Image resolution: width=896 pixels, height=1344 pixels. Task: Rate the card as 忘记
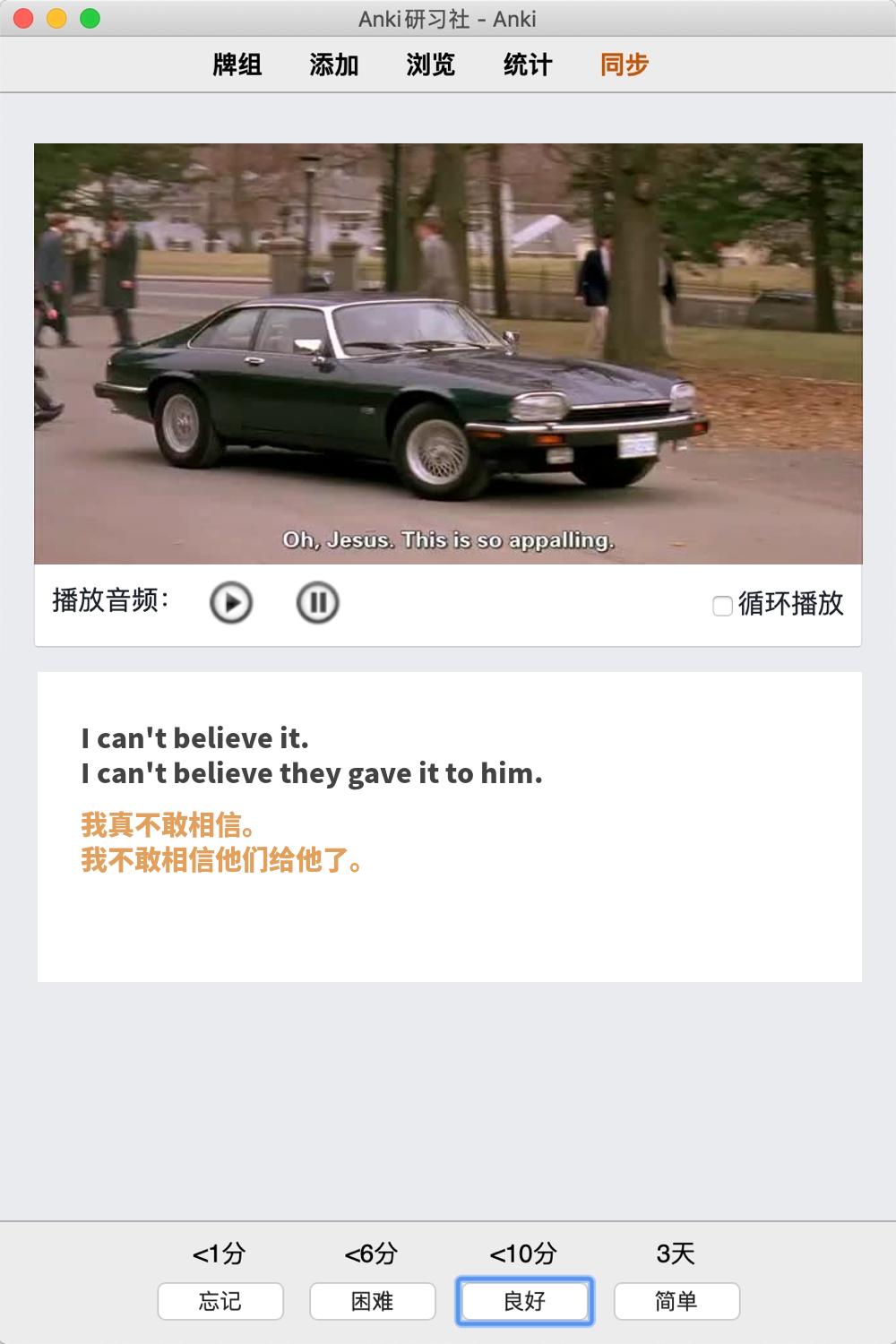tap(220, 1301)
